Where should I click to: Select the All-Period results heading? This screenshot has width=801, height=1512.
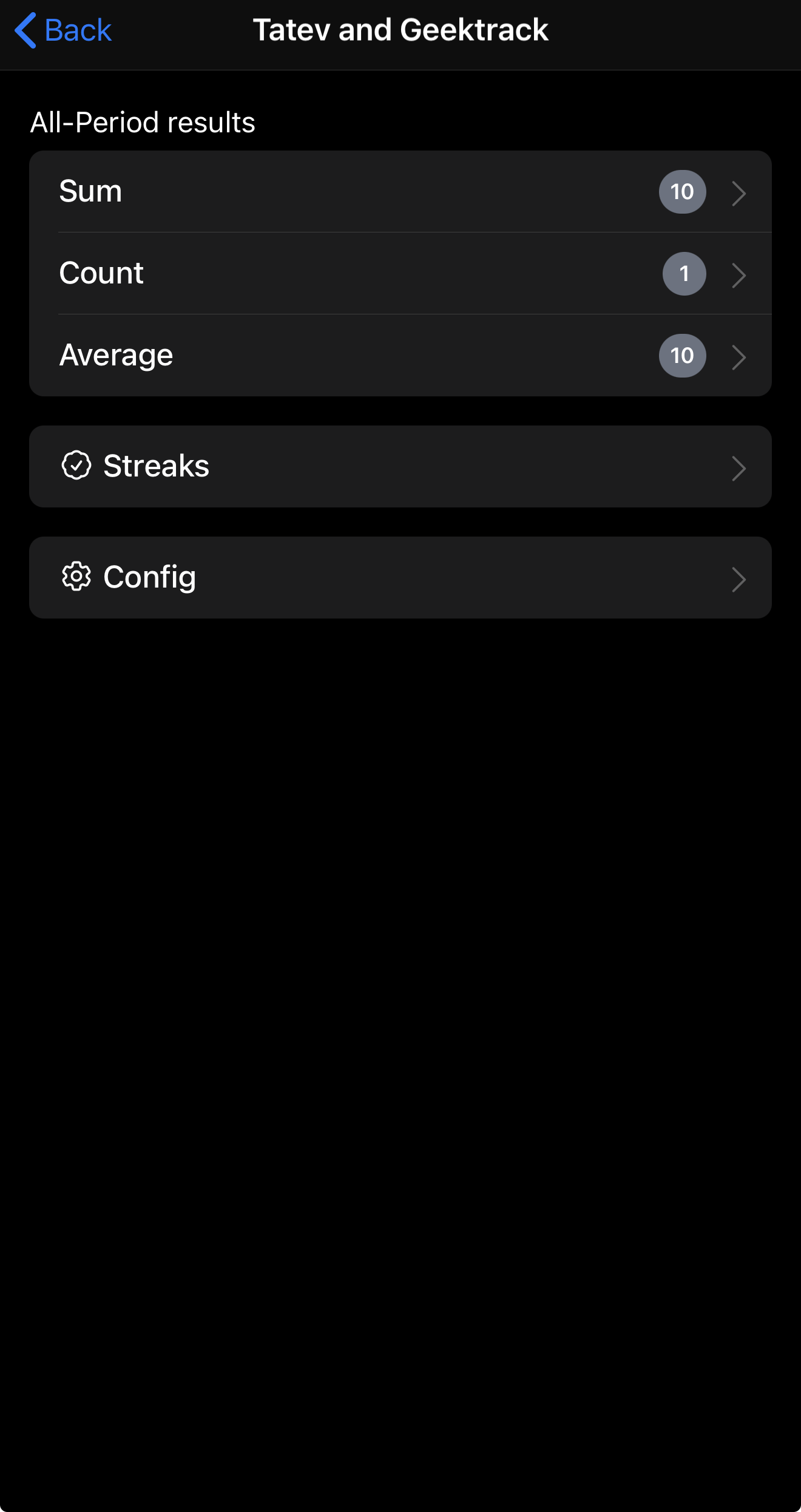pos(143,121)
